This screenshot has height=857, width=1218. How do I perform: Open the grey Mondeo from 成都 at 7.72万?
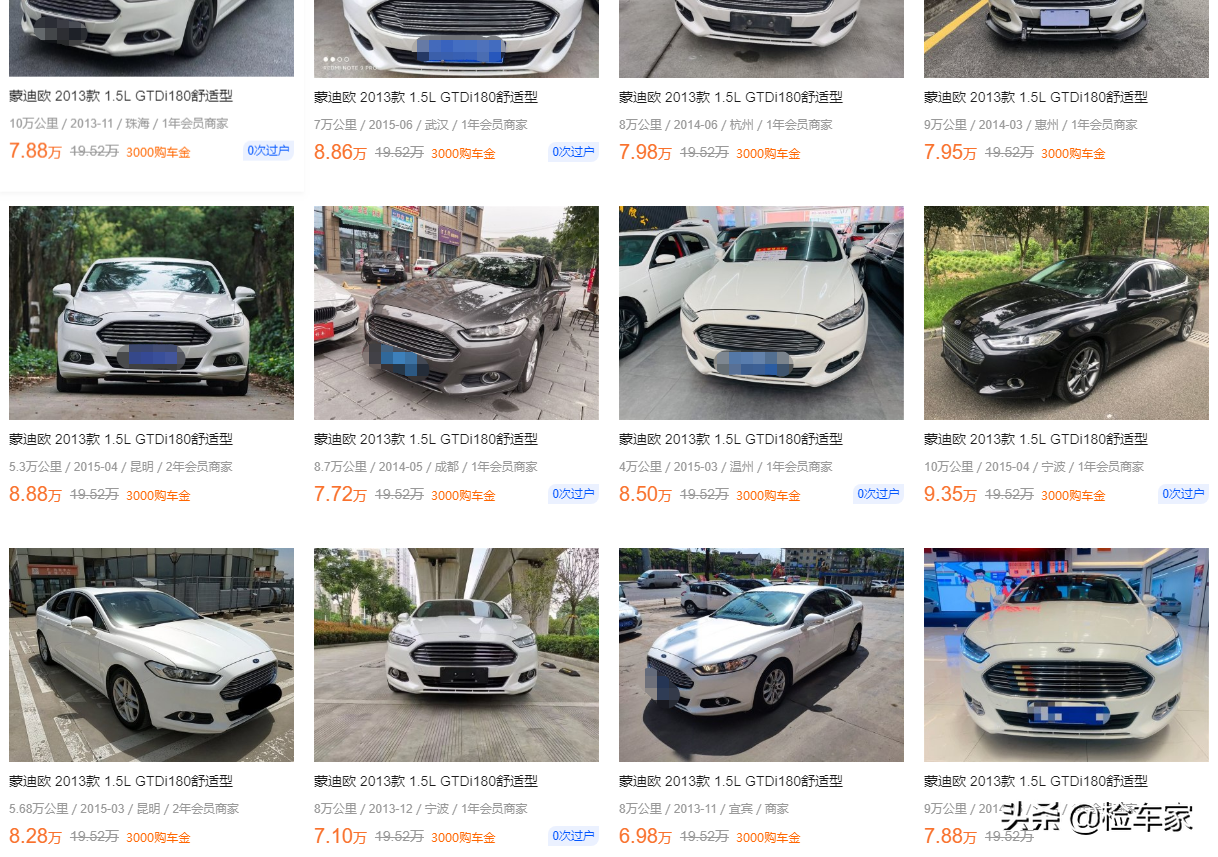[456, 313]
